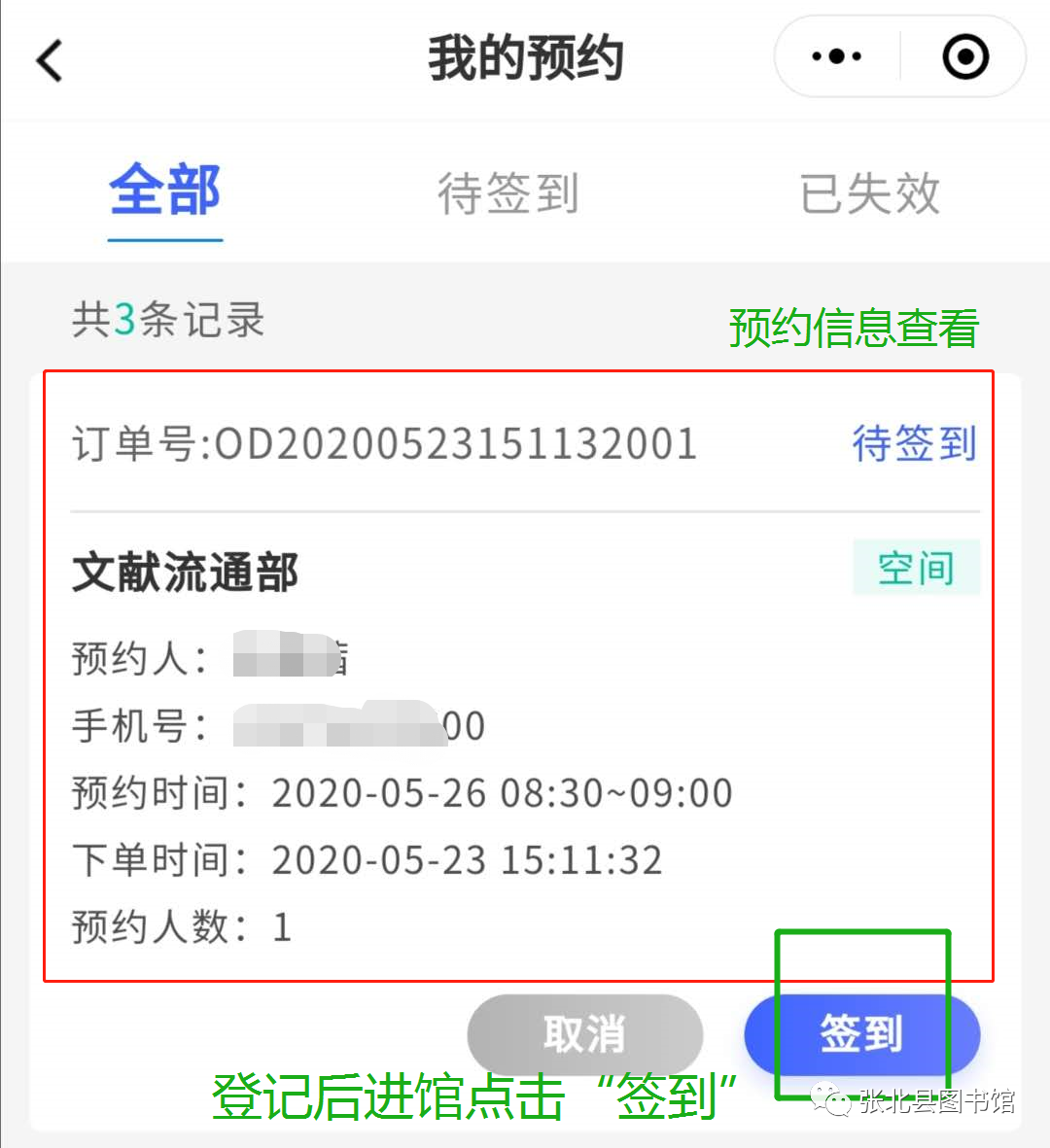Click the 登记后进馆点击签到 instruction text
The height and width of the screenshot is (1148, 1050).
pos(472,1096)
